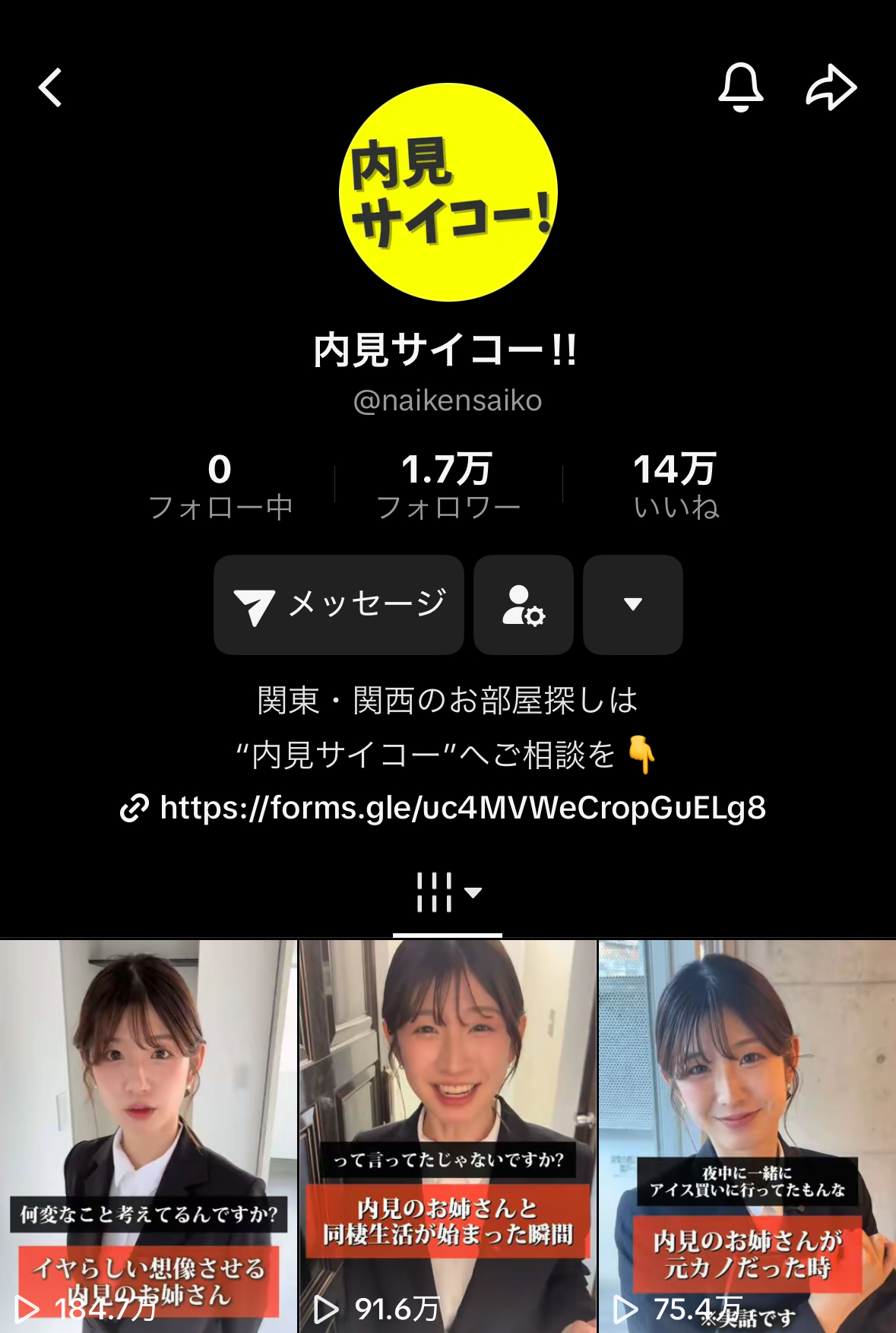Image resolution: width=896 pixels, height=1333 pixels.
Task: Select the user settings icon next to メッセージ
Action: 523,605
